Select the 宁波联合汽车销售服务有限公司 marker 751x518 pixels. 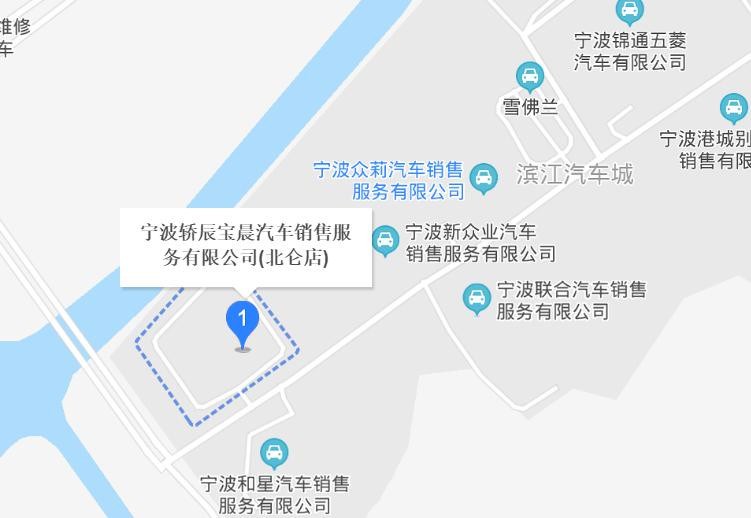(477, 297)
